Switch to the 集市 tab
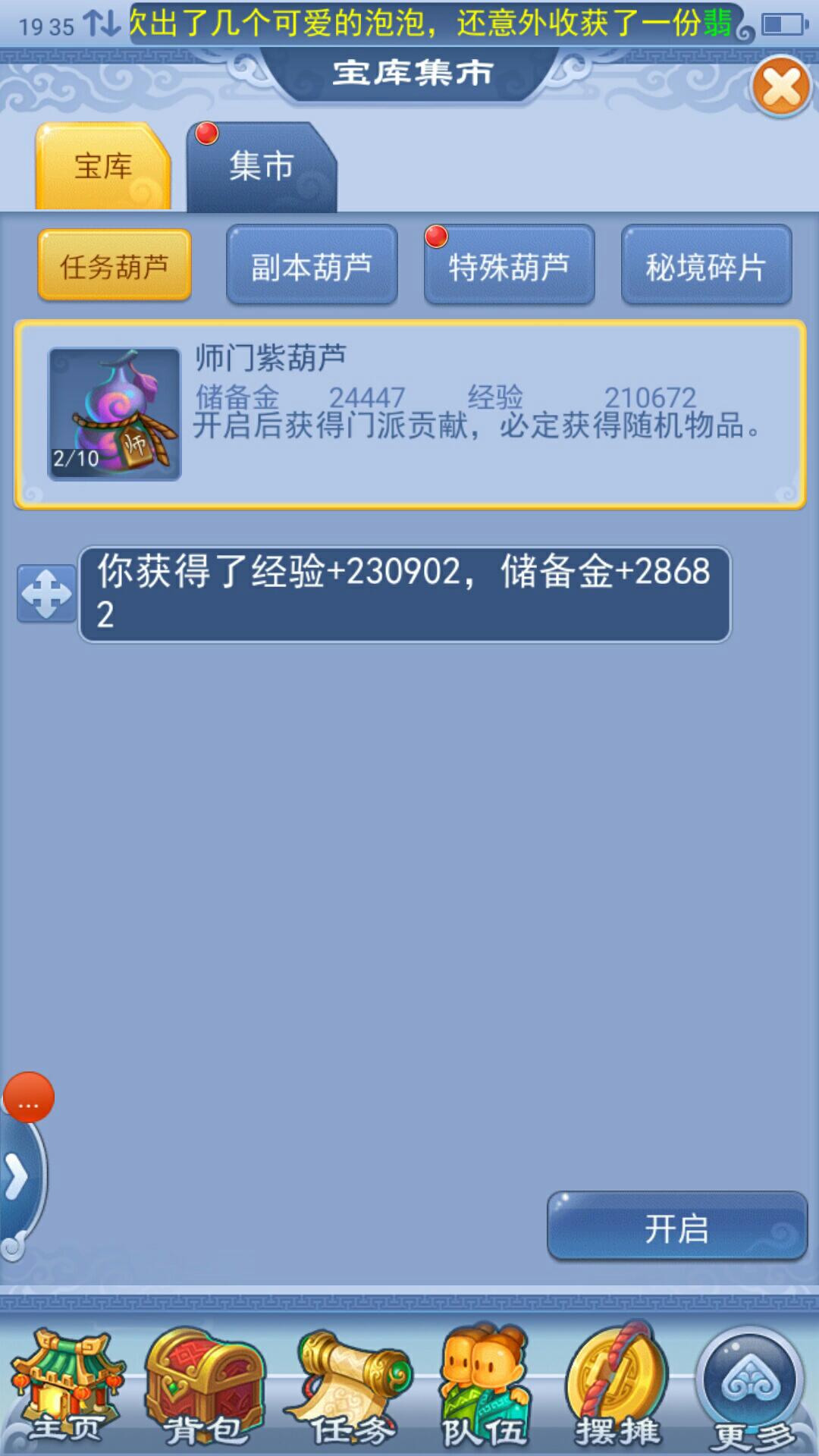This screenshot has height=1456, width=819. click(261, 167)
